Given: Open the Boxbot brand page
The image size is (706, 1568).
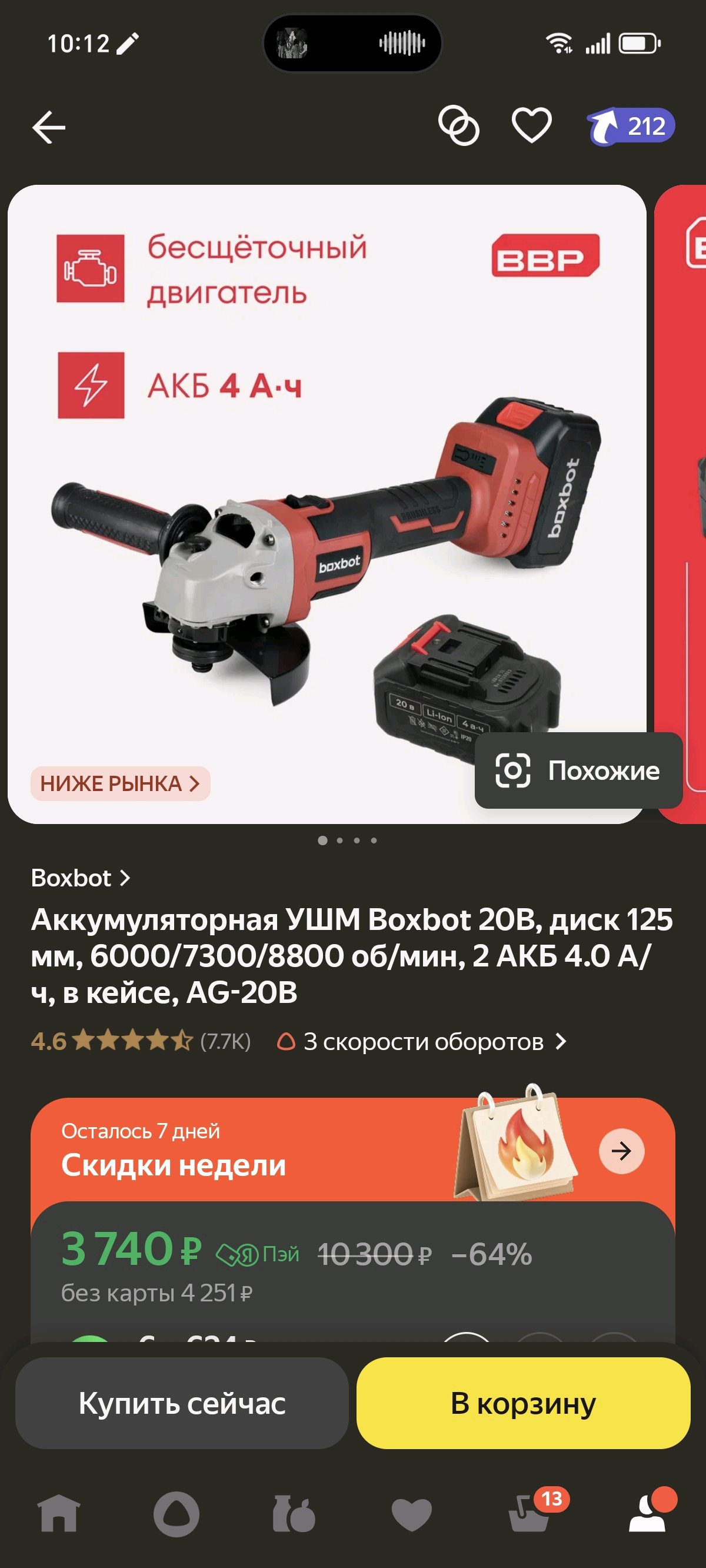Looking at the screenshot, I should pyautogui.click(x=81, y=878).
